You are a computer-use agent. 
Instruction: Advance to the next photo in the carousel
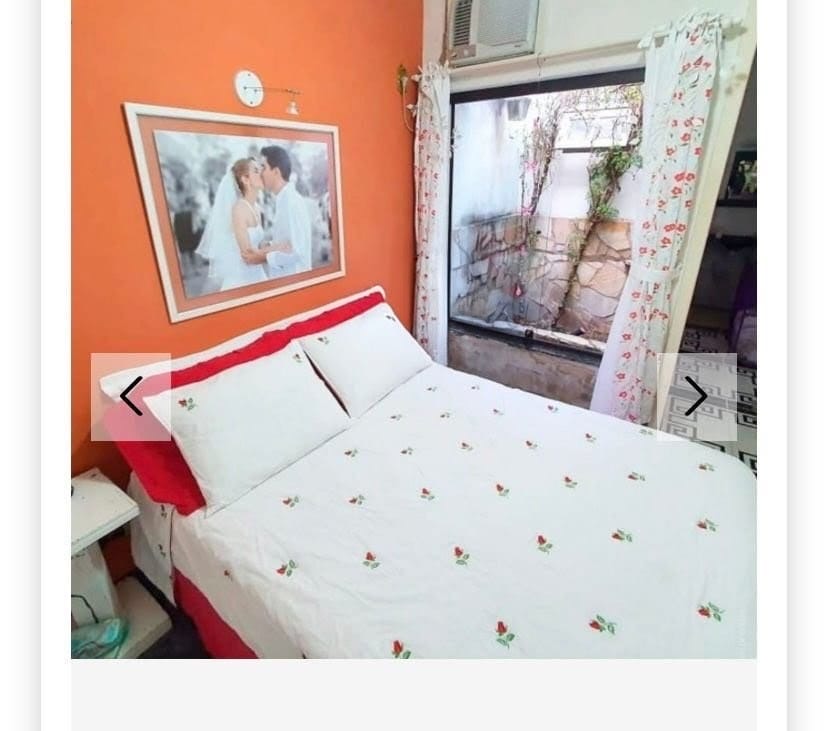coord(696,397)
